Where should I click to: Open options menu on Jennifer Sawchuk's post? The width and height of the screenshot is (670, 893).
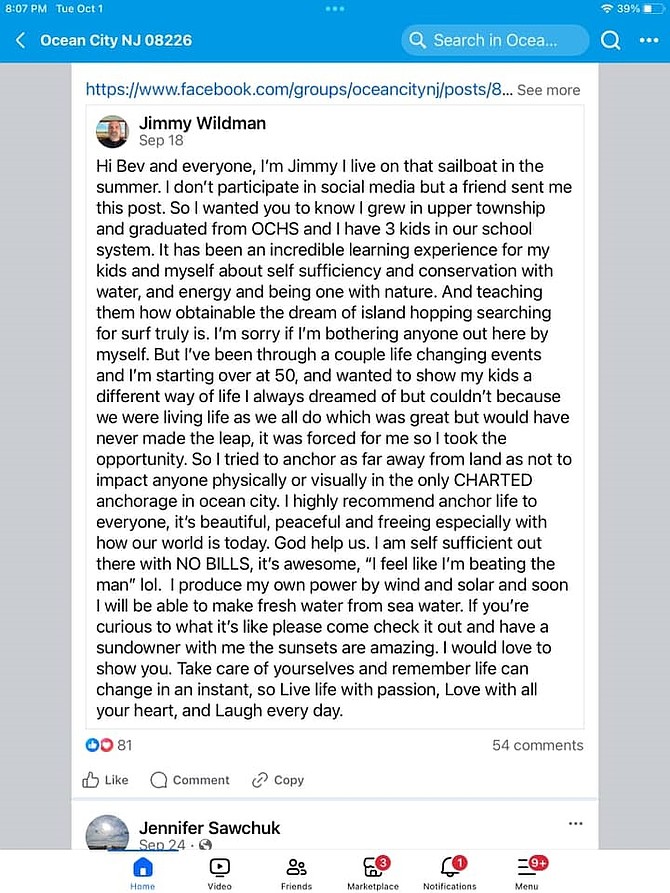[575, 824]
